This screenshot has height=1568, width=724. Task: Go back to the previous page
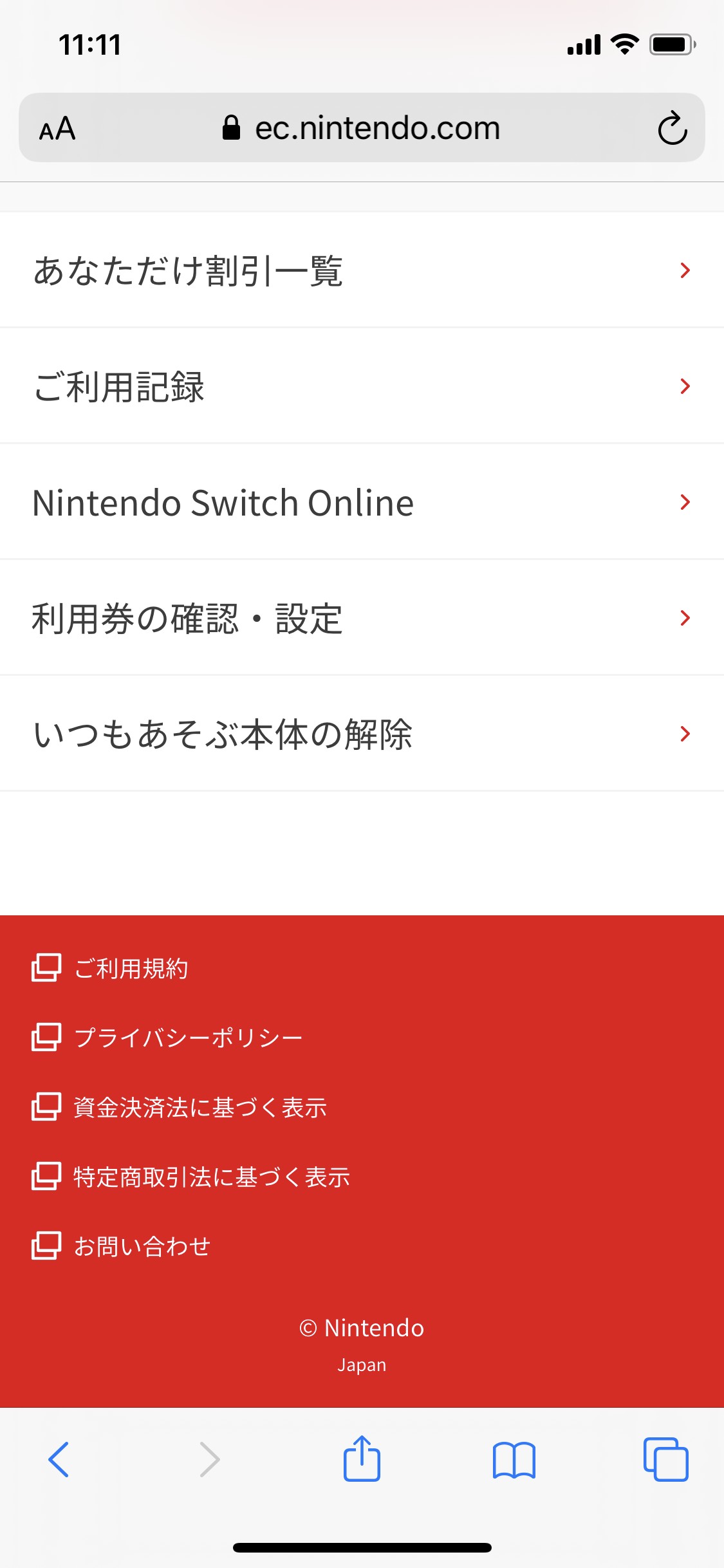point(59,1459)
